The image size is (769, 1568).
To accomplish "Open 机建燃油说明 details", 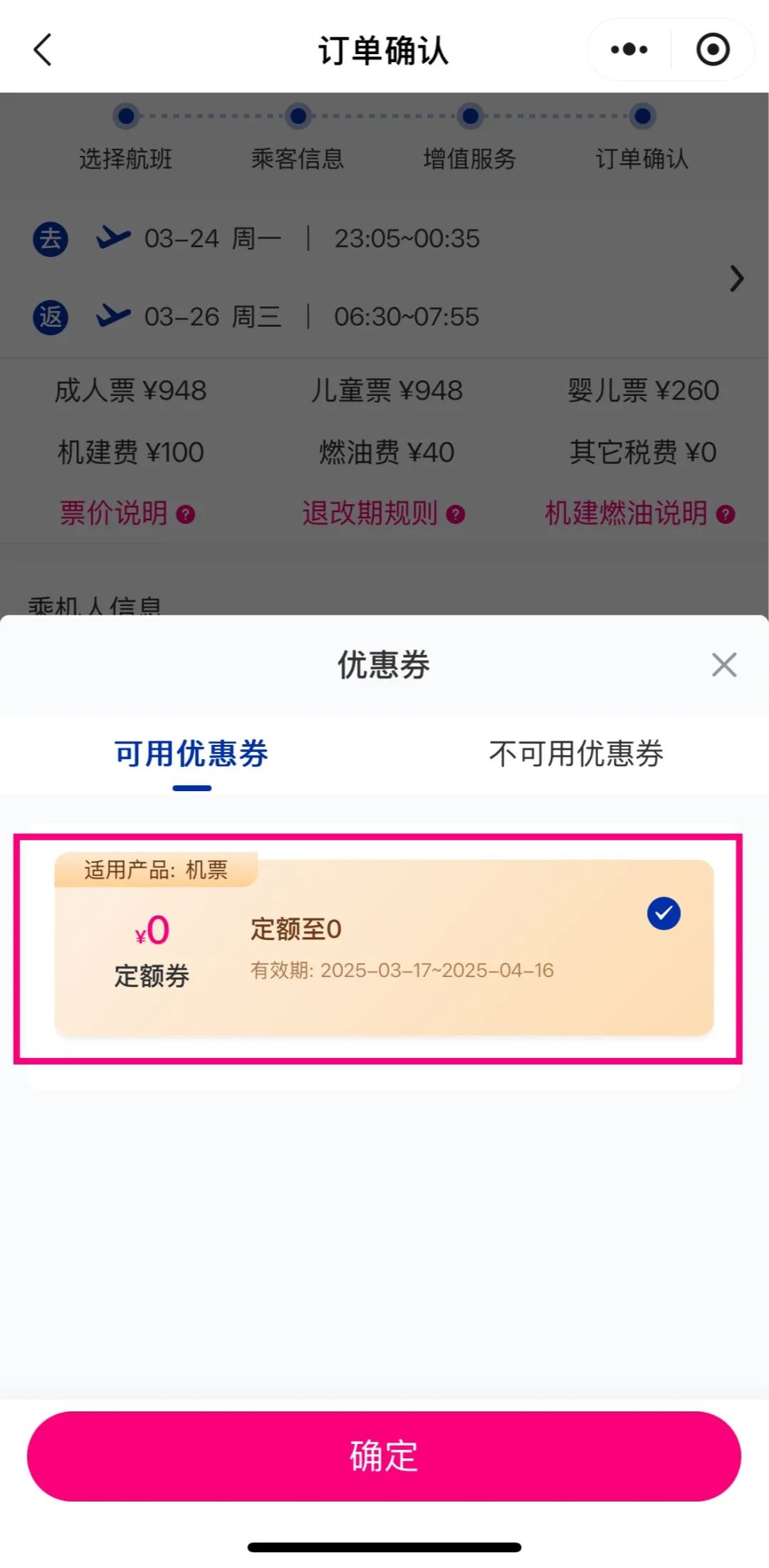I will point(639,513).
